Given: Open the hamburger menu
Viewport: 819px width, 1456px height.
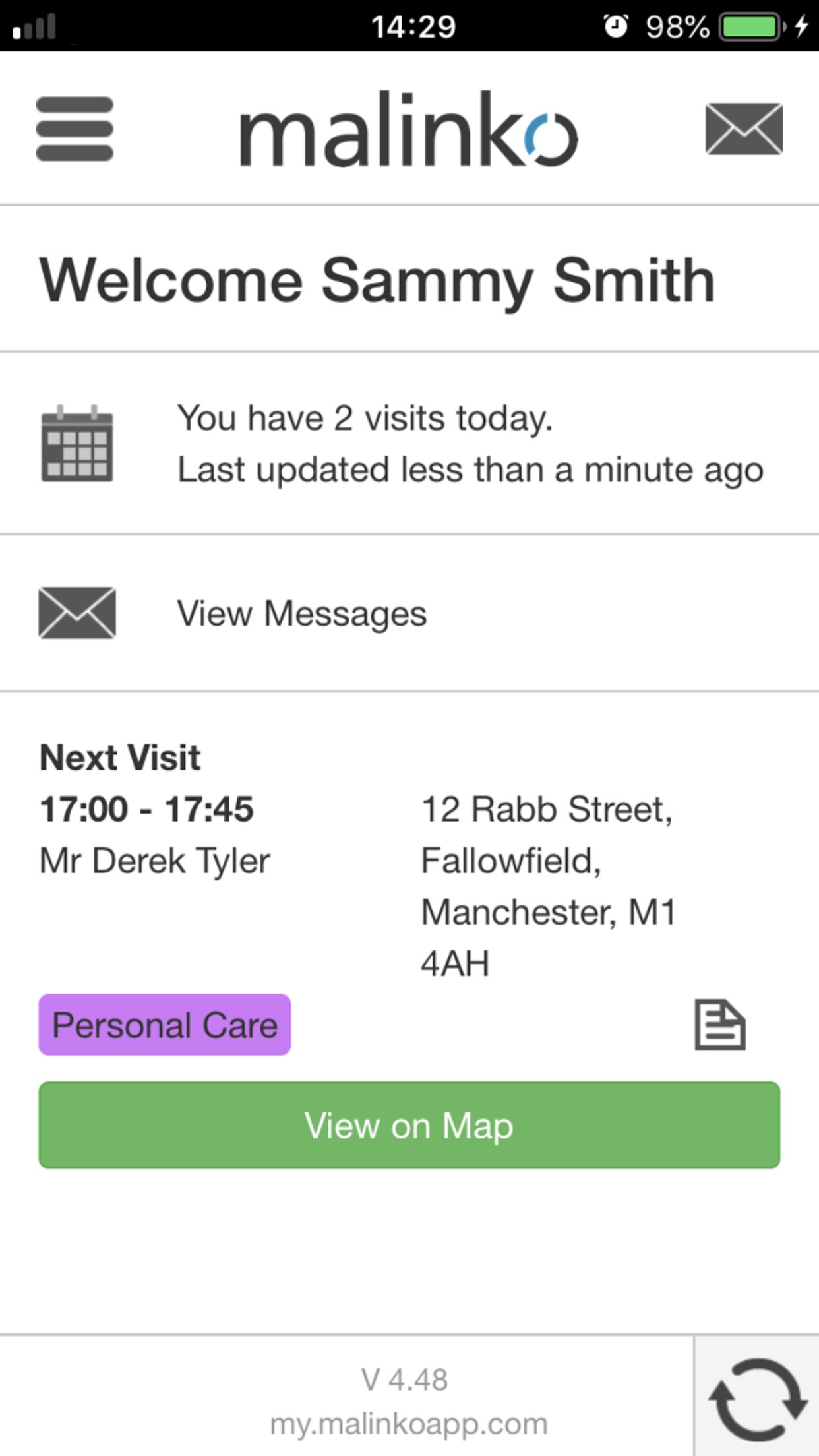Looking at the screenshot, I should coord(75,129).
